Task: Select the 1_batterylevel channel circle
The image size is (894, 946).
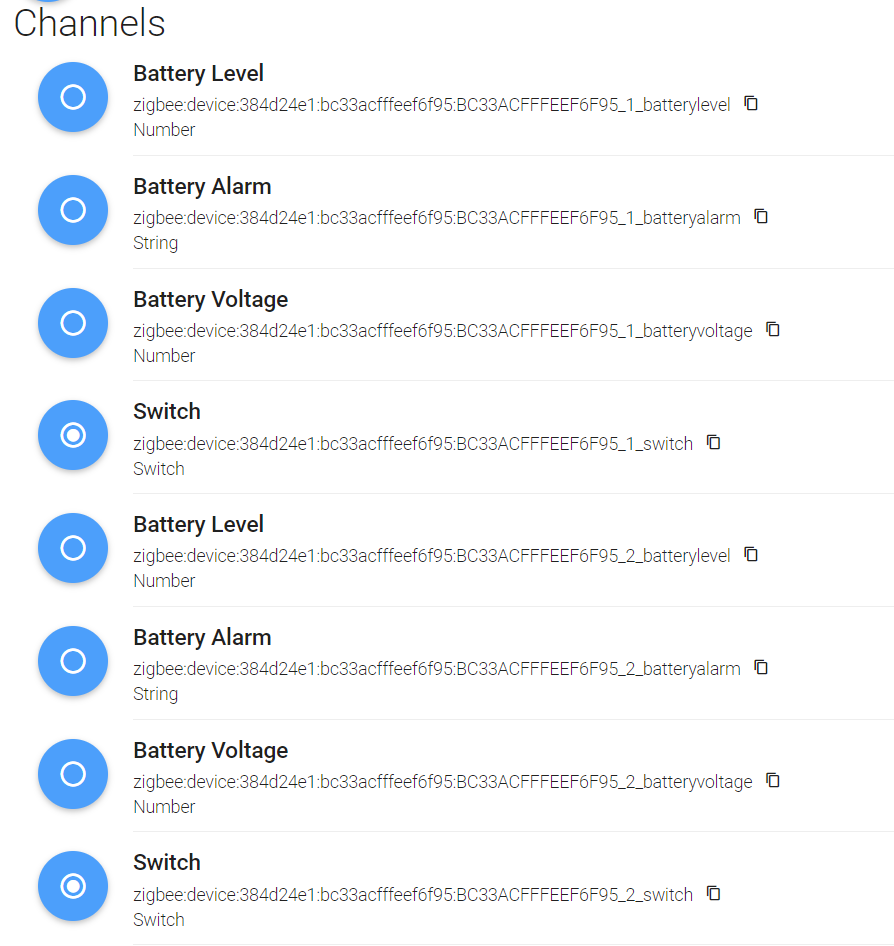Action: click(x=73, y=97)
